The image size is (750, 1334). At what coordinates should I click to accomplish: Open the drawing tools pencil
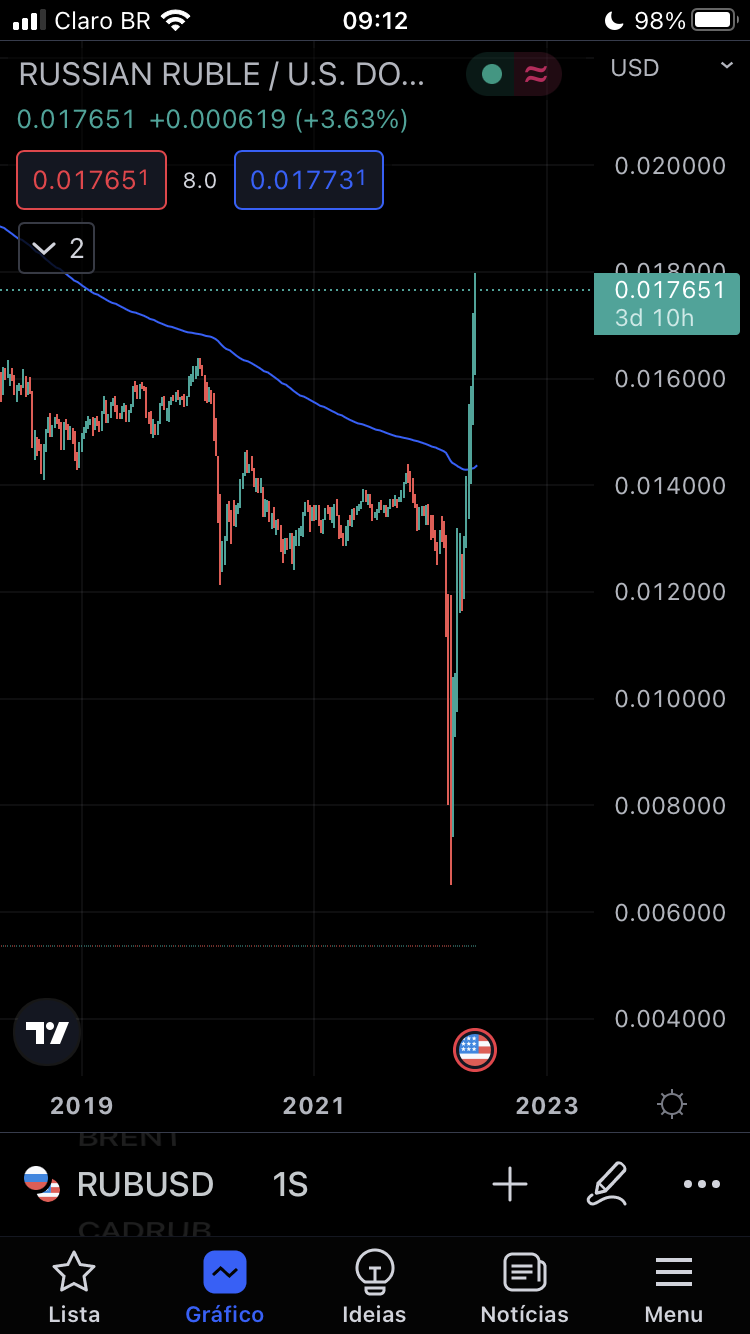[606, 1185]
